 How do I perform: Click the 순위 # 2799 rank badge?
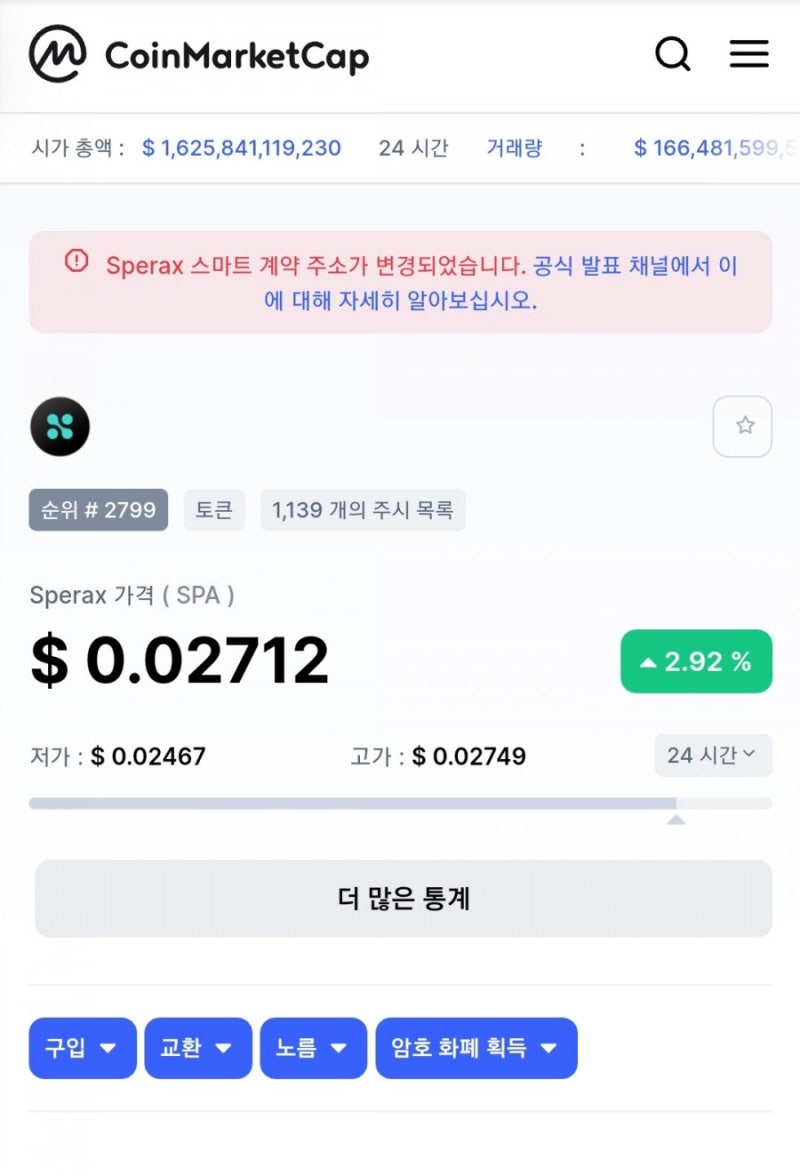(97, 510)
